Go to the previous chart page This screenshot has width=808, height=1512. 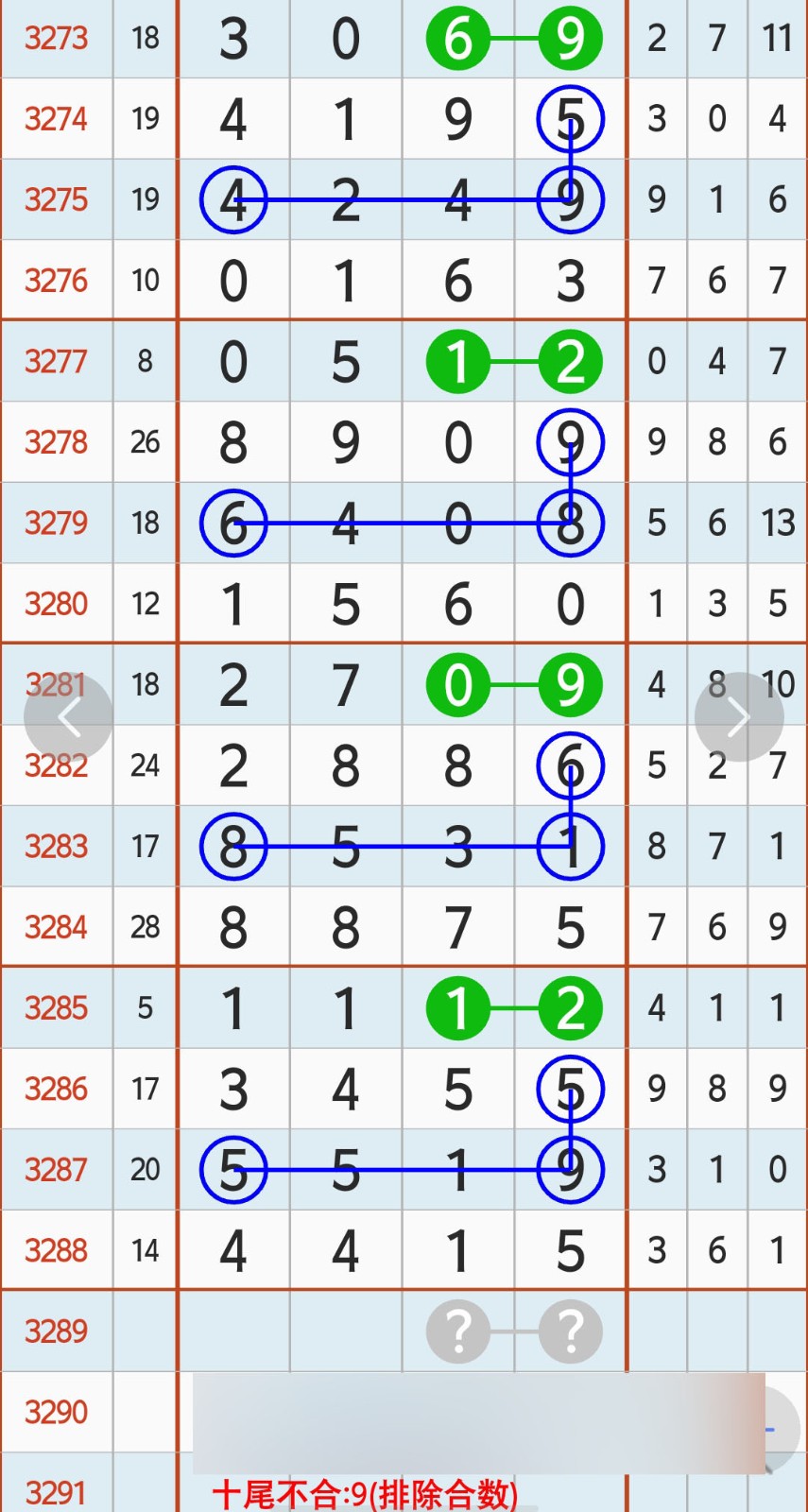[x=68, y=717]
